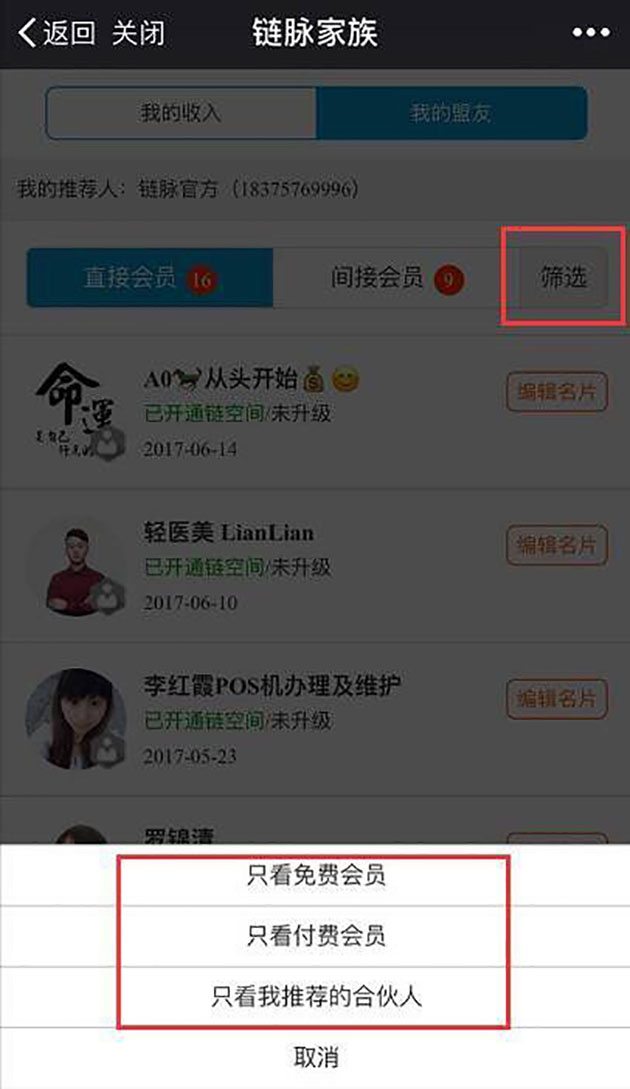The image size is (630, 1089).
Task: Tap the 筛选 filter button
Action: click(x=563, y=277)
